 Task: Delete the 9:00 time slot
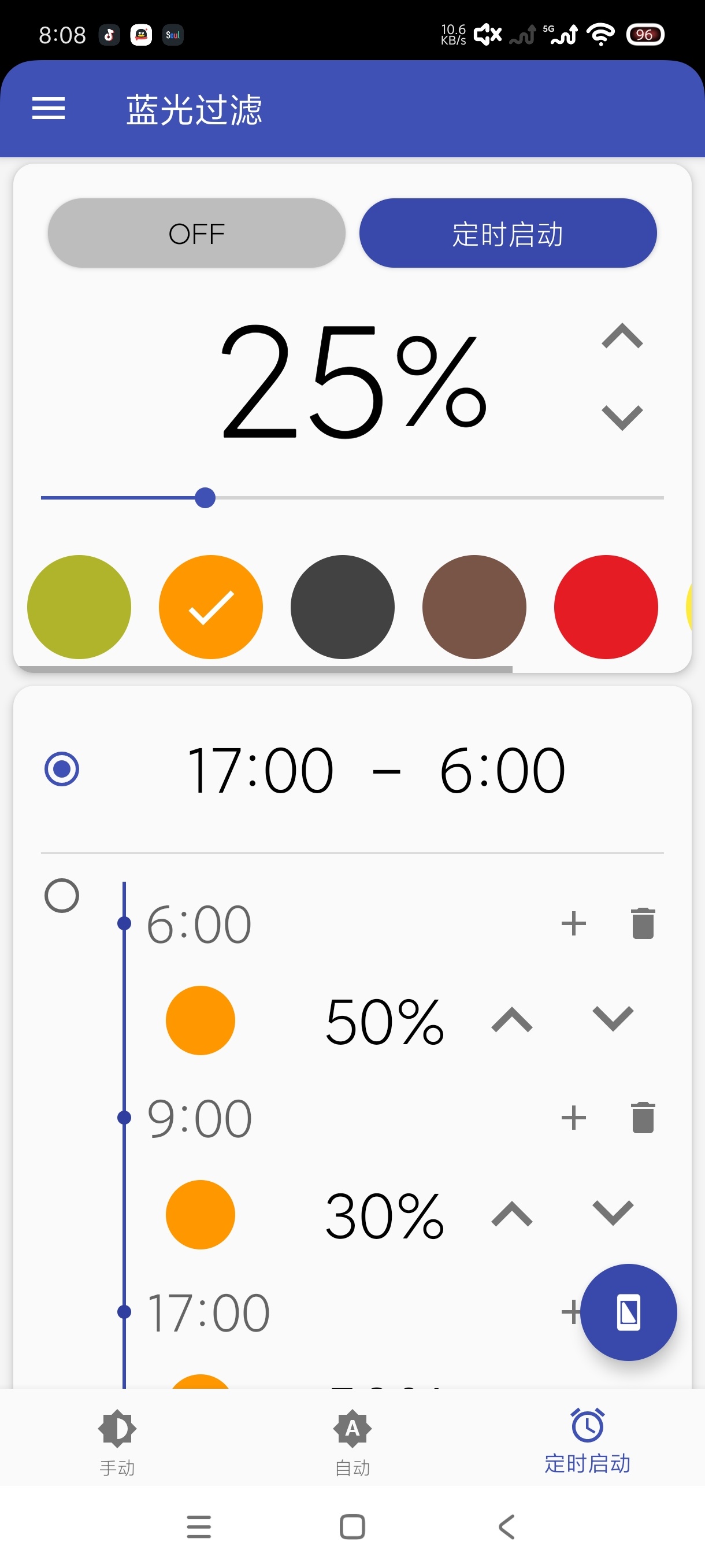[643, 1118]
